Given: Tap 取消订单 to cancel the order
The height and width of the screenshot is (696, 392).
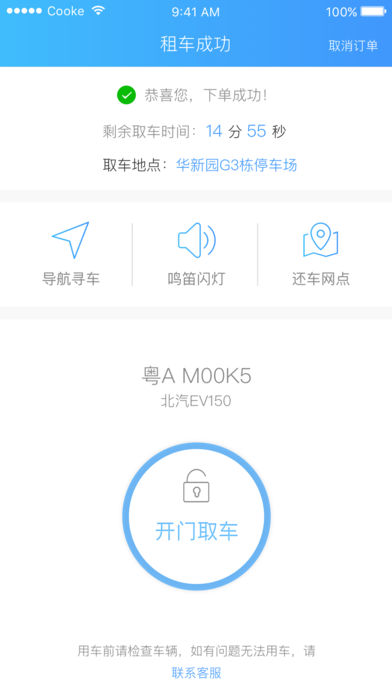Looking at the screenshot, I should coord(353,45).
